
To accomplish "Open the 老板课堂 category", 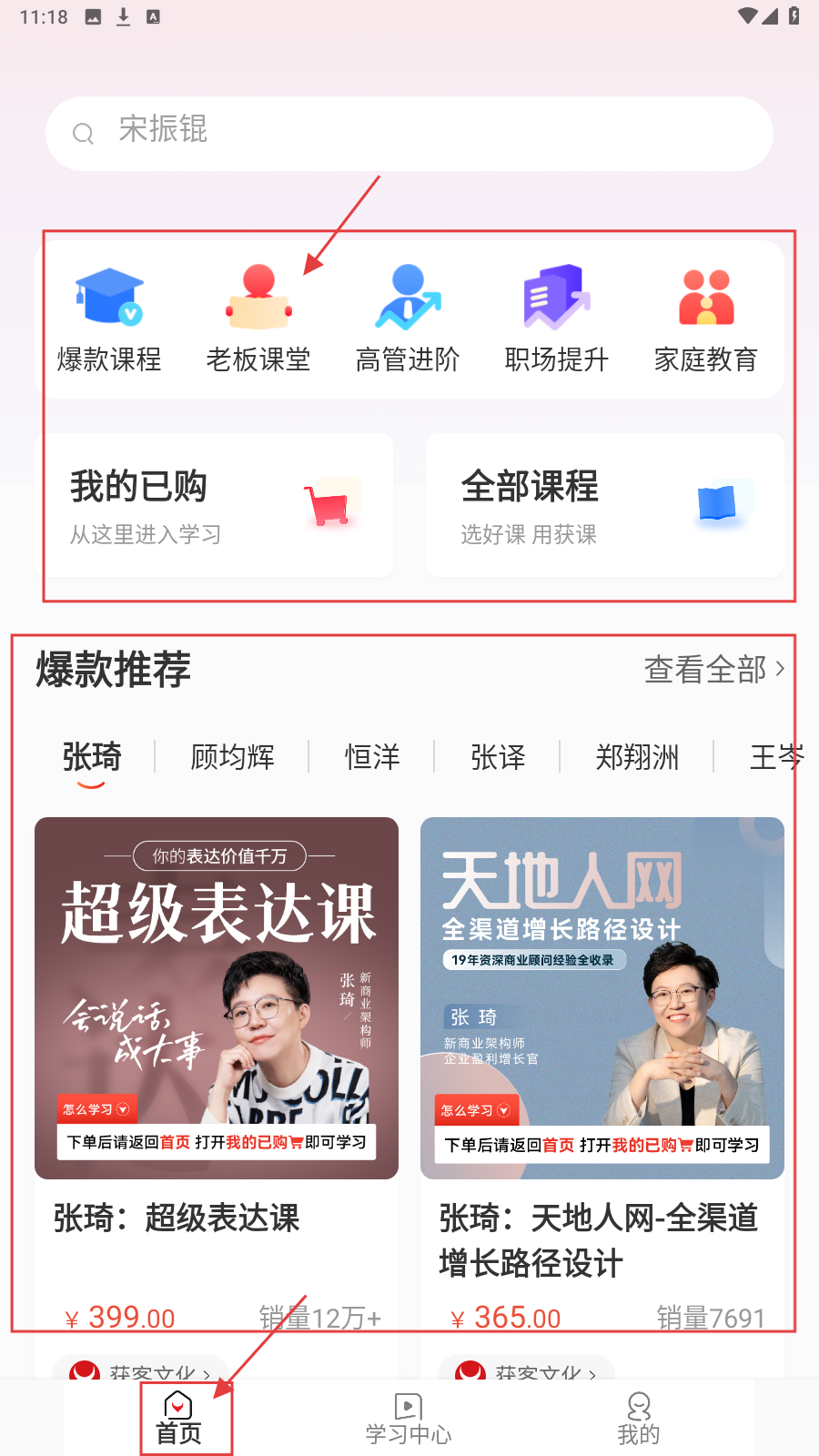I will (x=258, y=319).
